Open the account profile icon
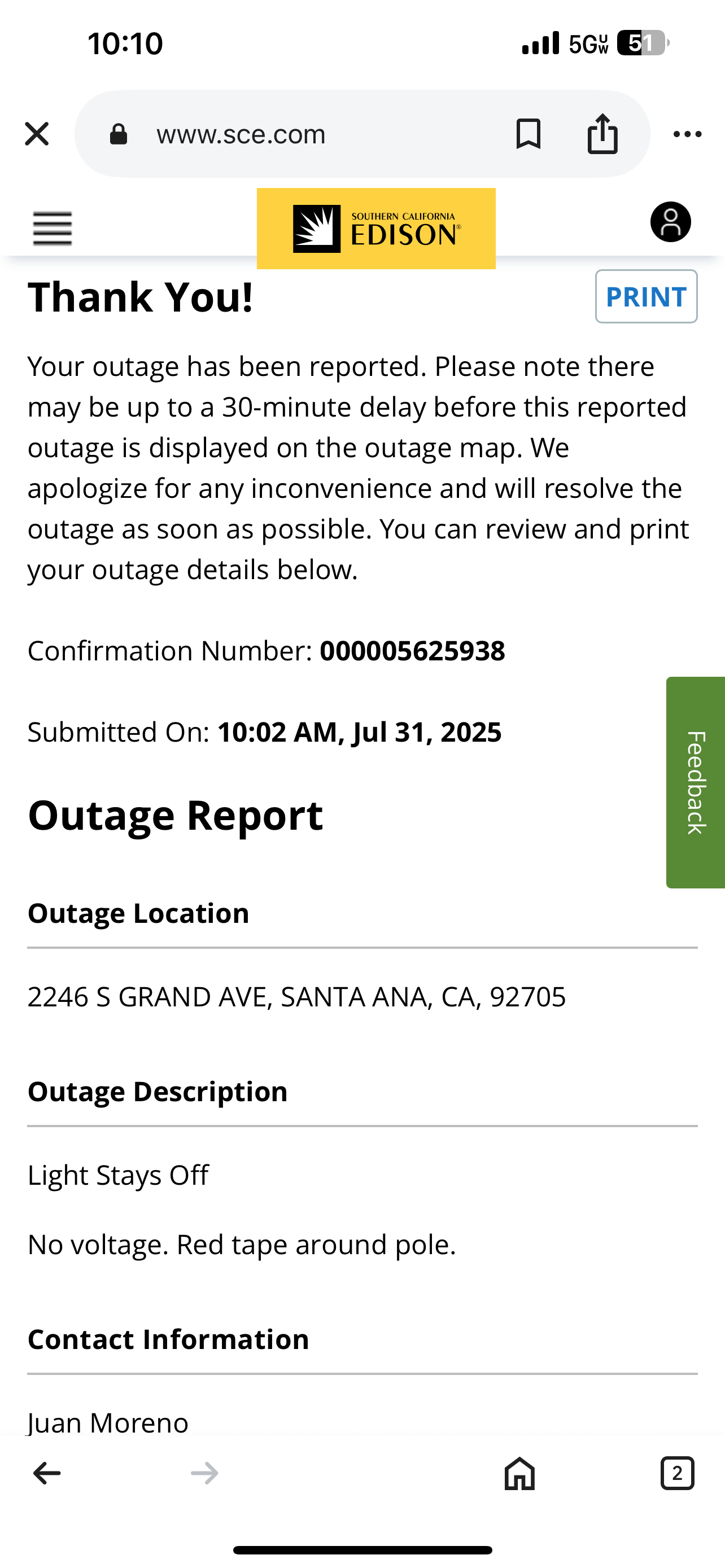This screenshot has width=725, height=1568. click(670, 222)
